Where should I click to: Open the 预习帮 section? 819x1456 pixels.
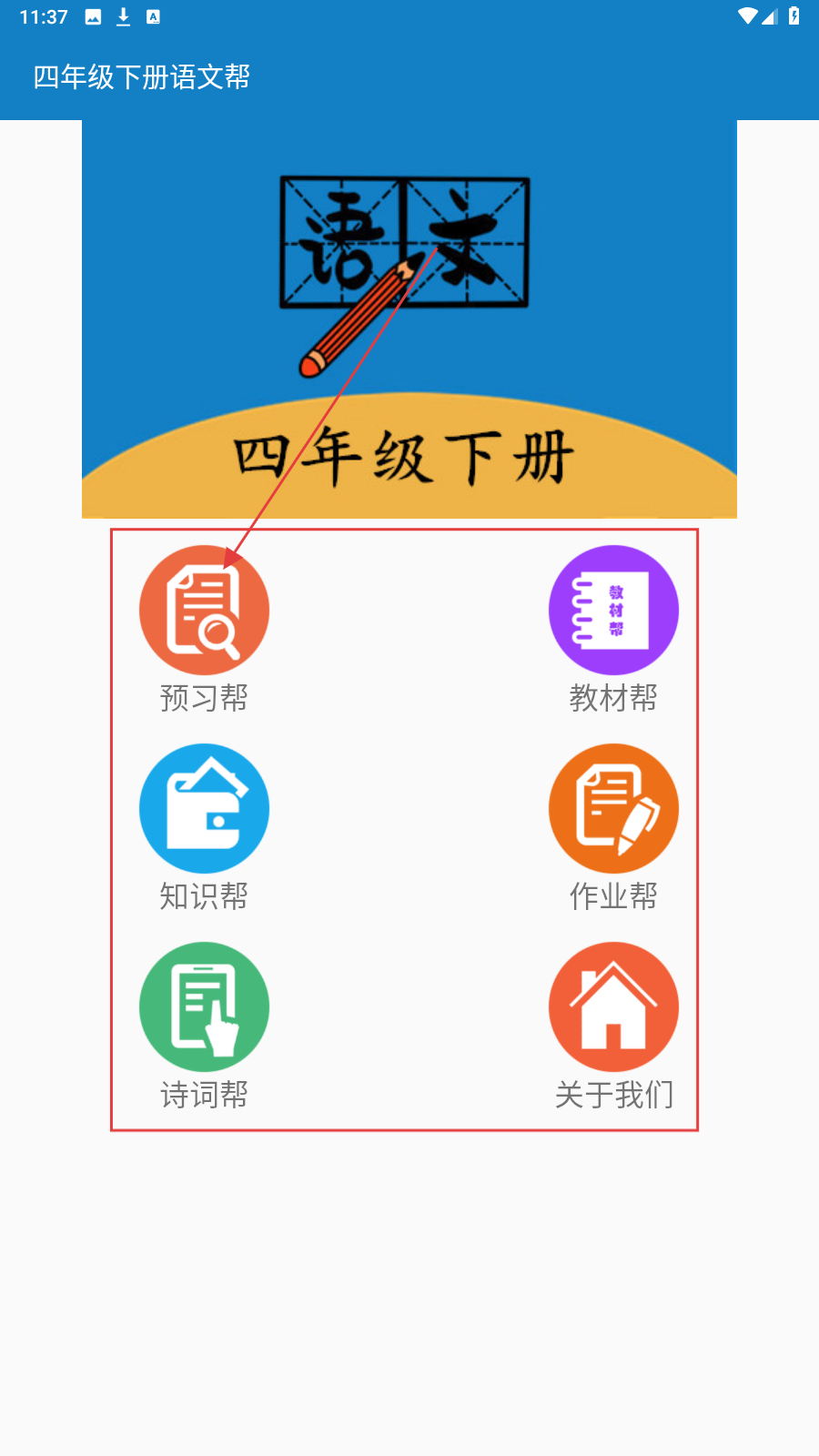tap(204, 611)
